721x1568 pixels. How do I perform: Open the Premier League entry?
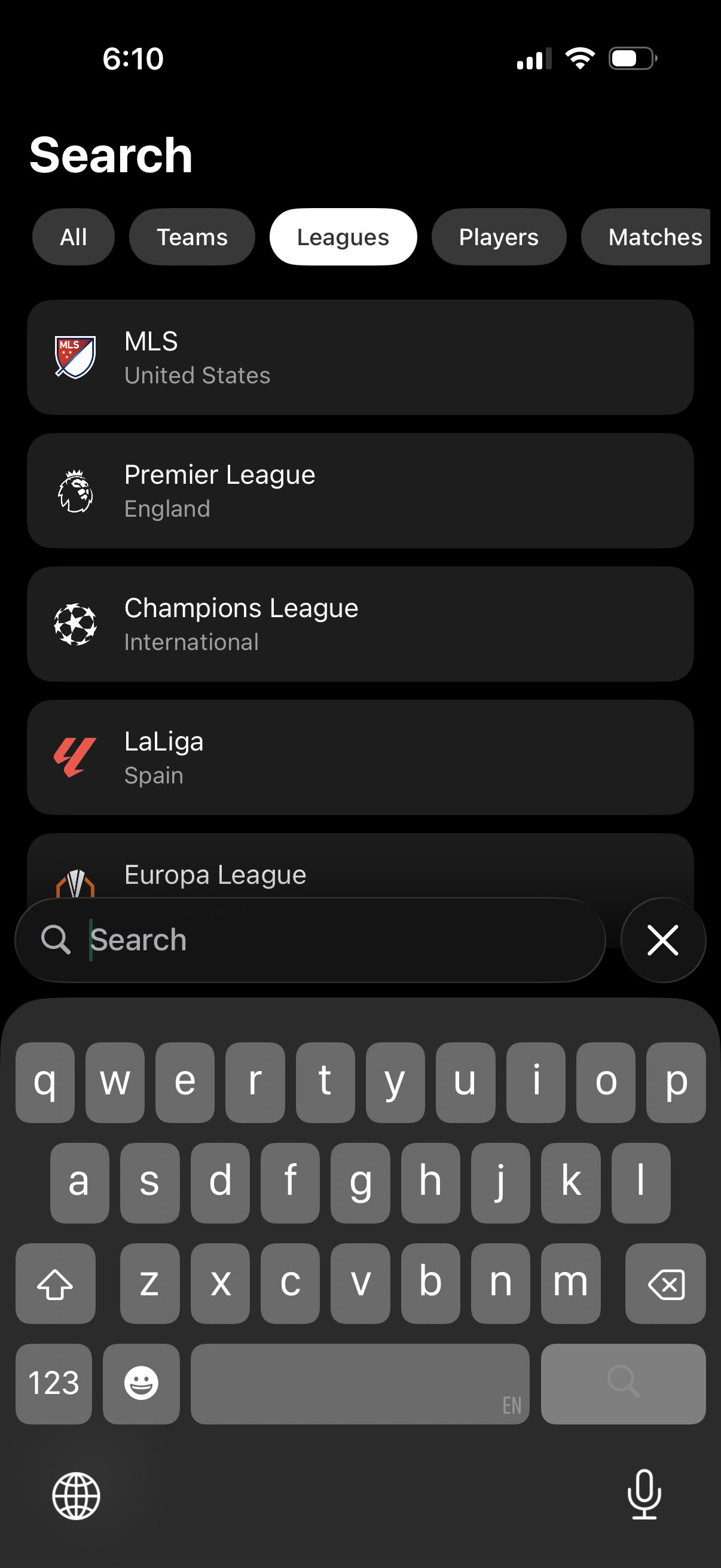click(360, 490)
